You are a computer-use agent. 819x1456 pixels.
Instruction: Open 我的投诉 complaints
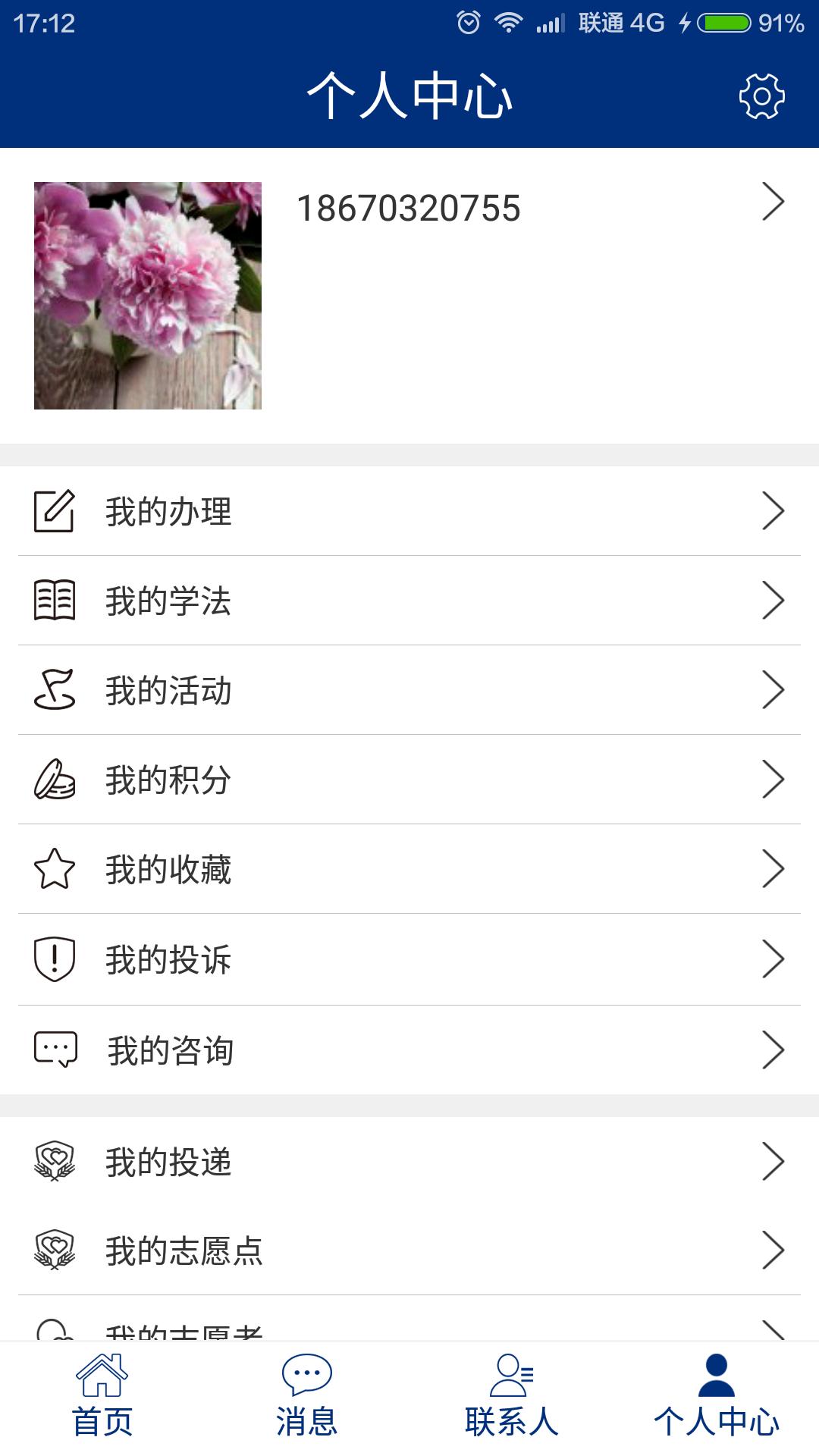click(x=409, y=959)
